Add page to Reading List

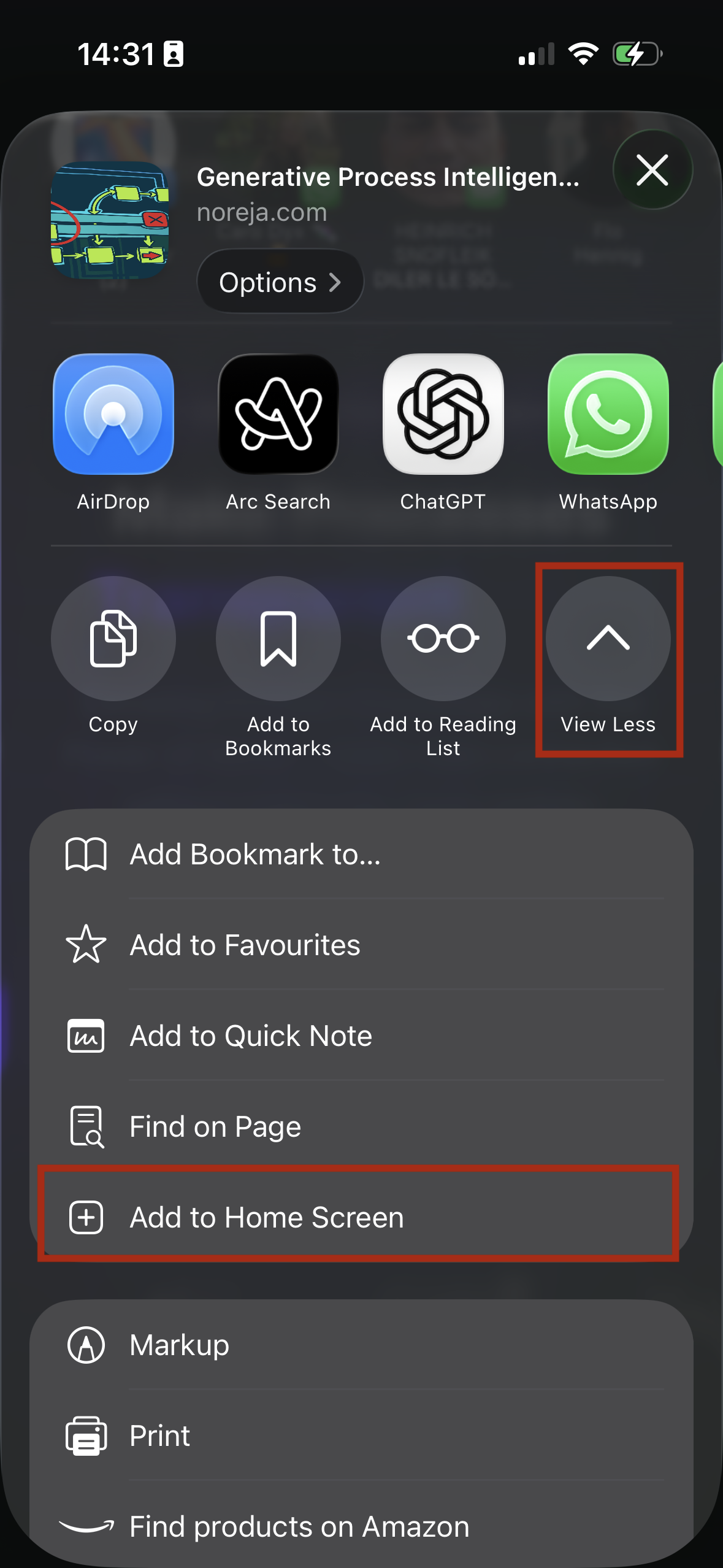click(x=443, y=639)
